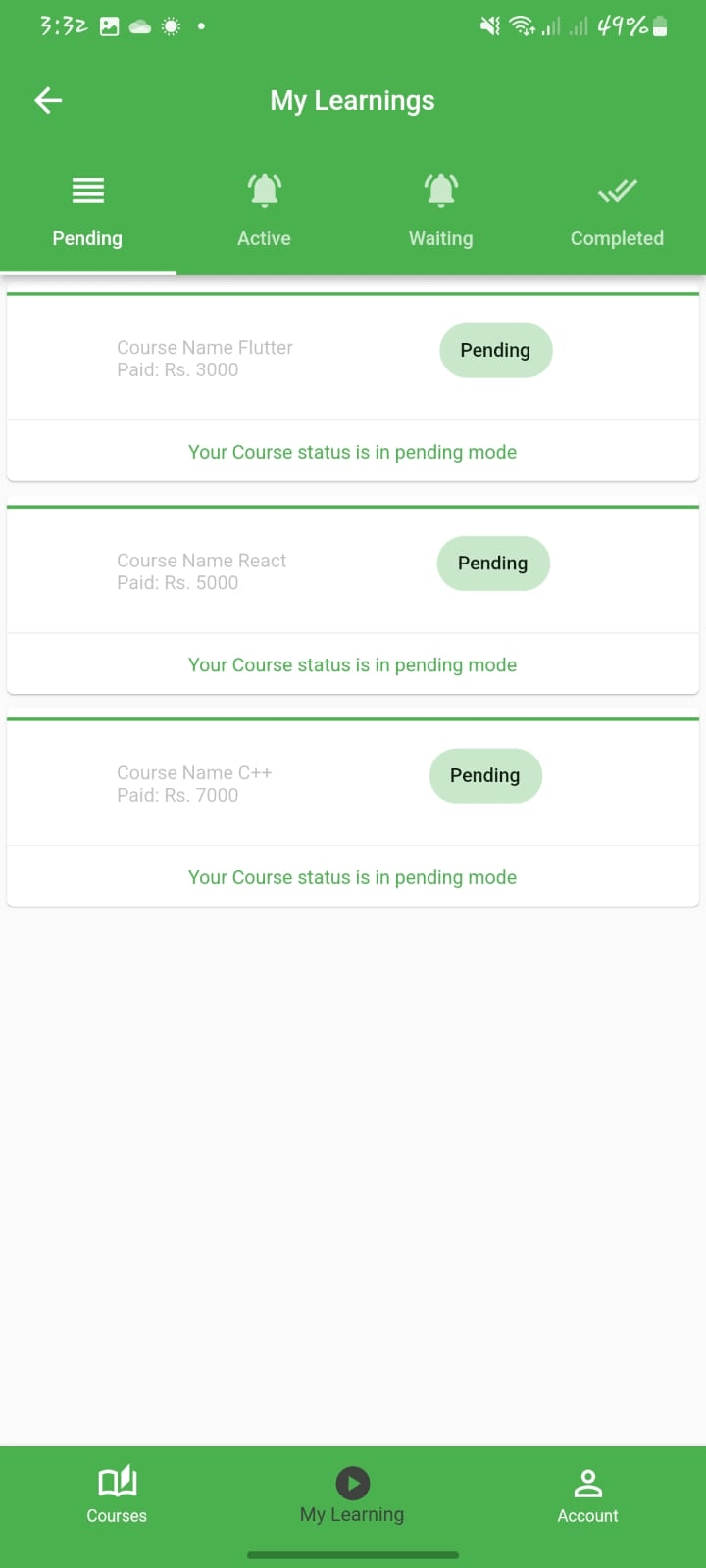Open the Account tab
Screen dimensions: 706x1568
[587, 1495]
